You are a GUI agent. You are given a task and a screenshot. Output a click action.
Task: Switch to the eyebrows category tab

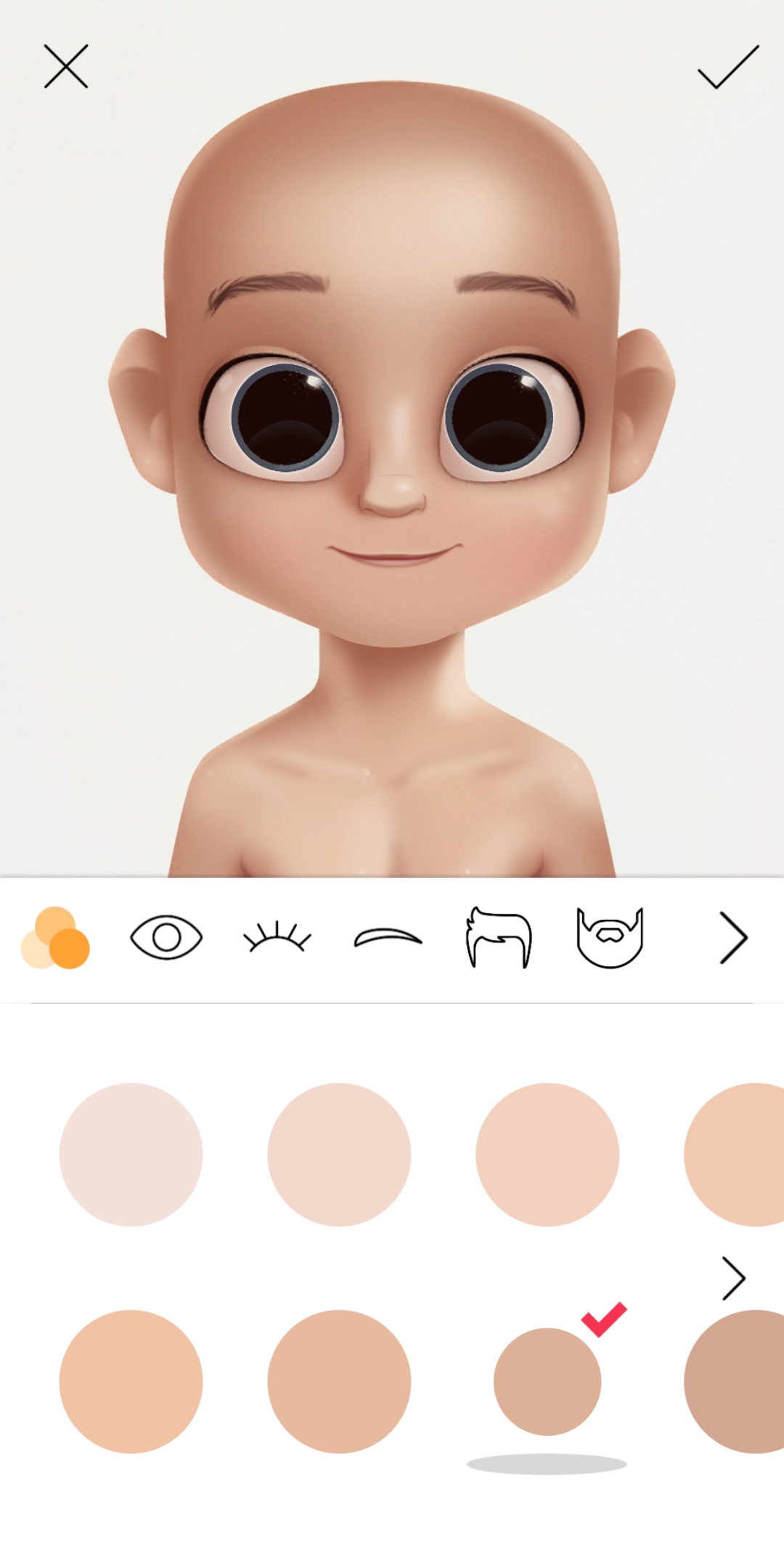385,936
